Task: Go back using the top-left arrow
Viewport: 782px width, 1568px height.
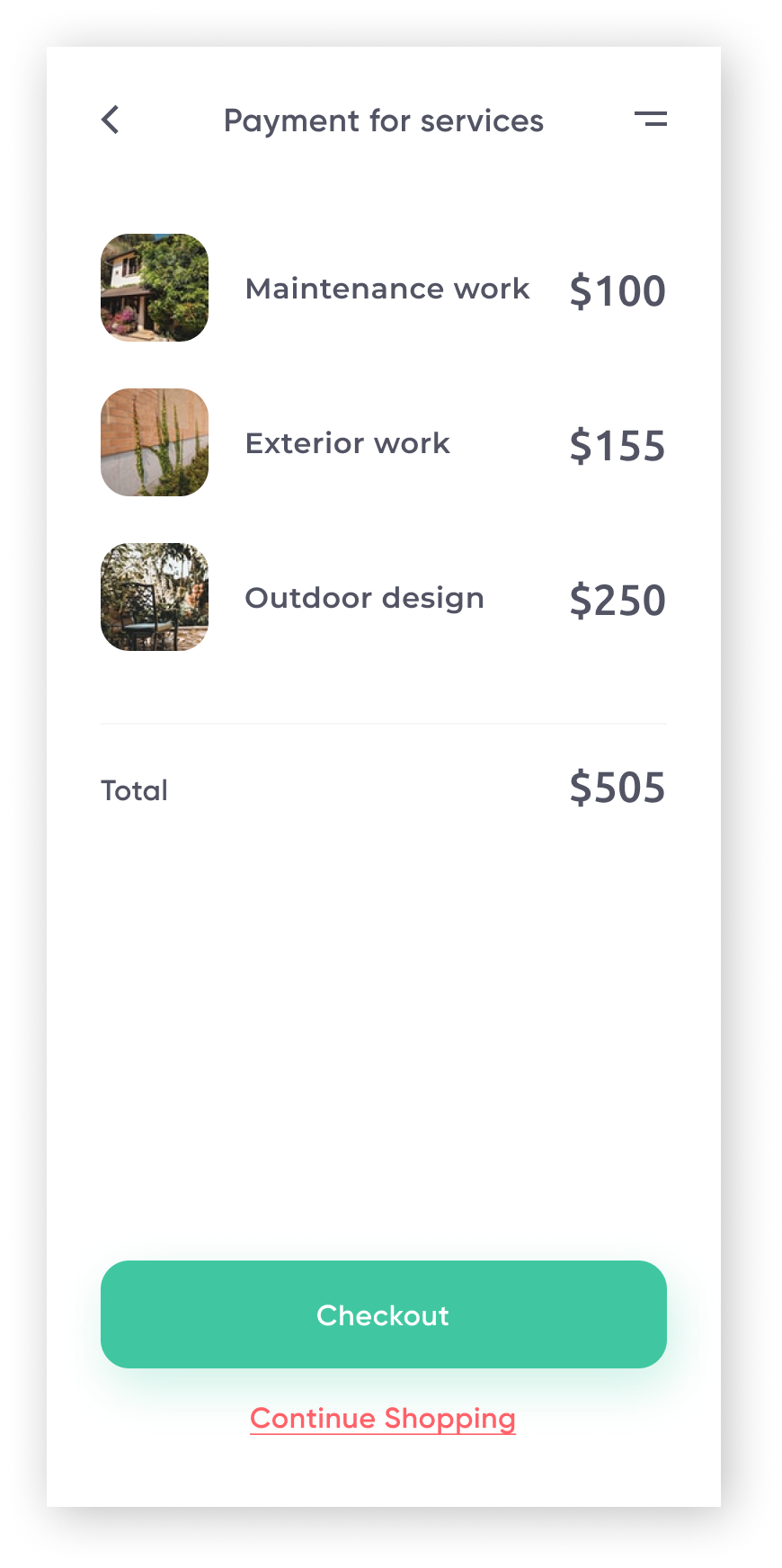Action: (111, 120)
